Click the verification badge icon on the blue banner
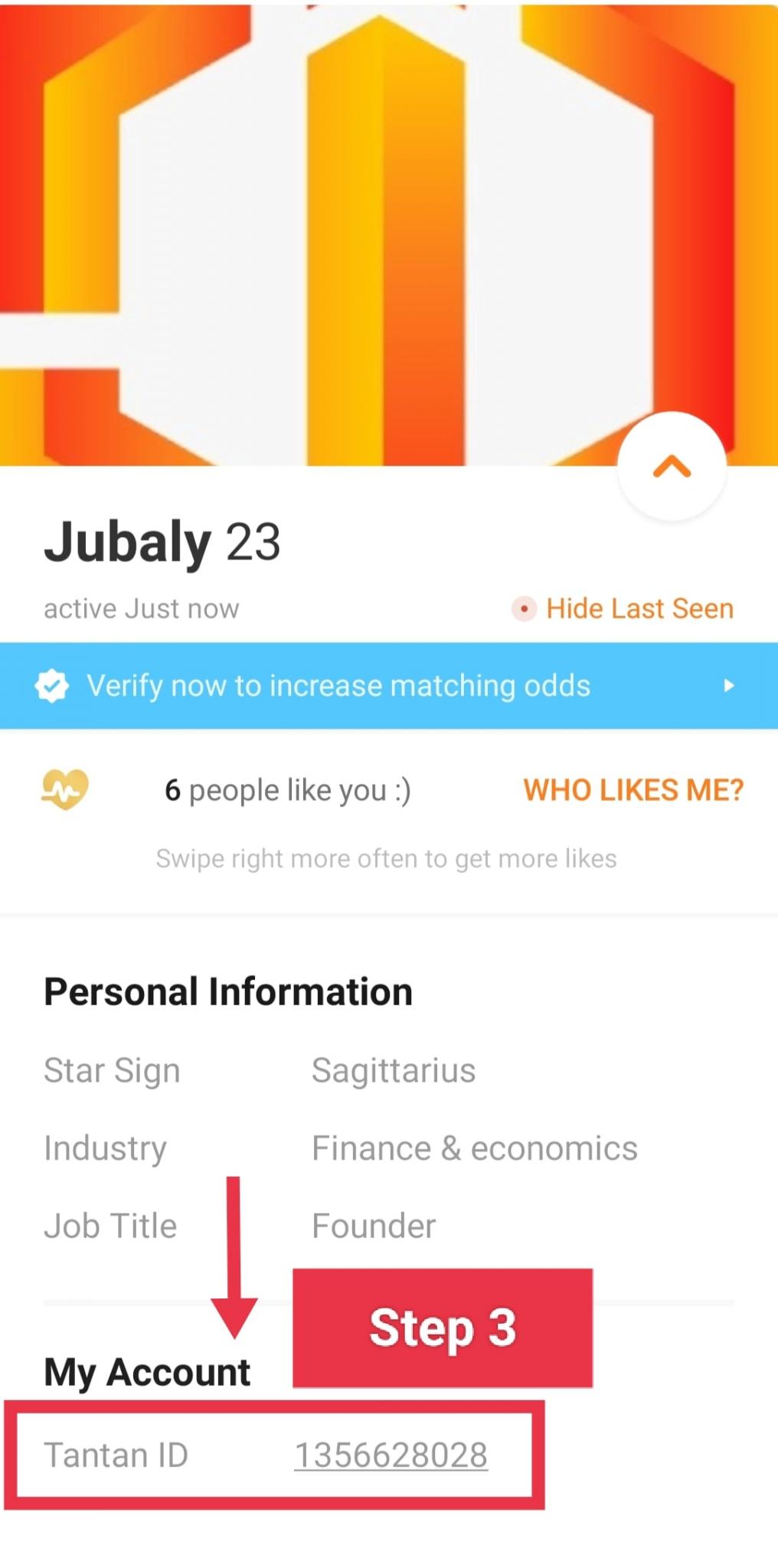 [x=52, y=685]
